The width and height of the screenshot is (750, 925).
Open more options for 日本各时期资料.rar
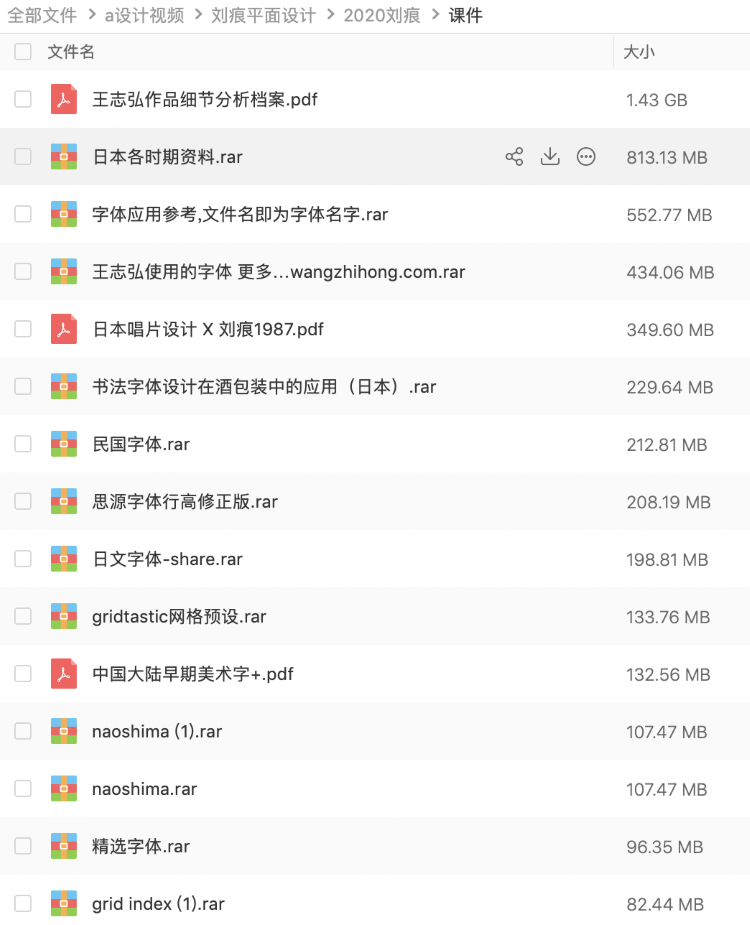(x=586, y=157)
